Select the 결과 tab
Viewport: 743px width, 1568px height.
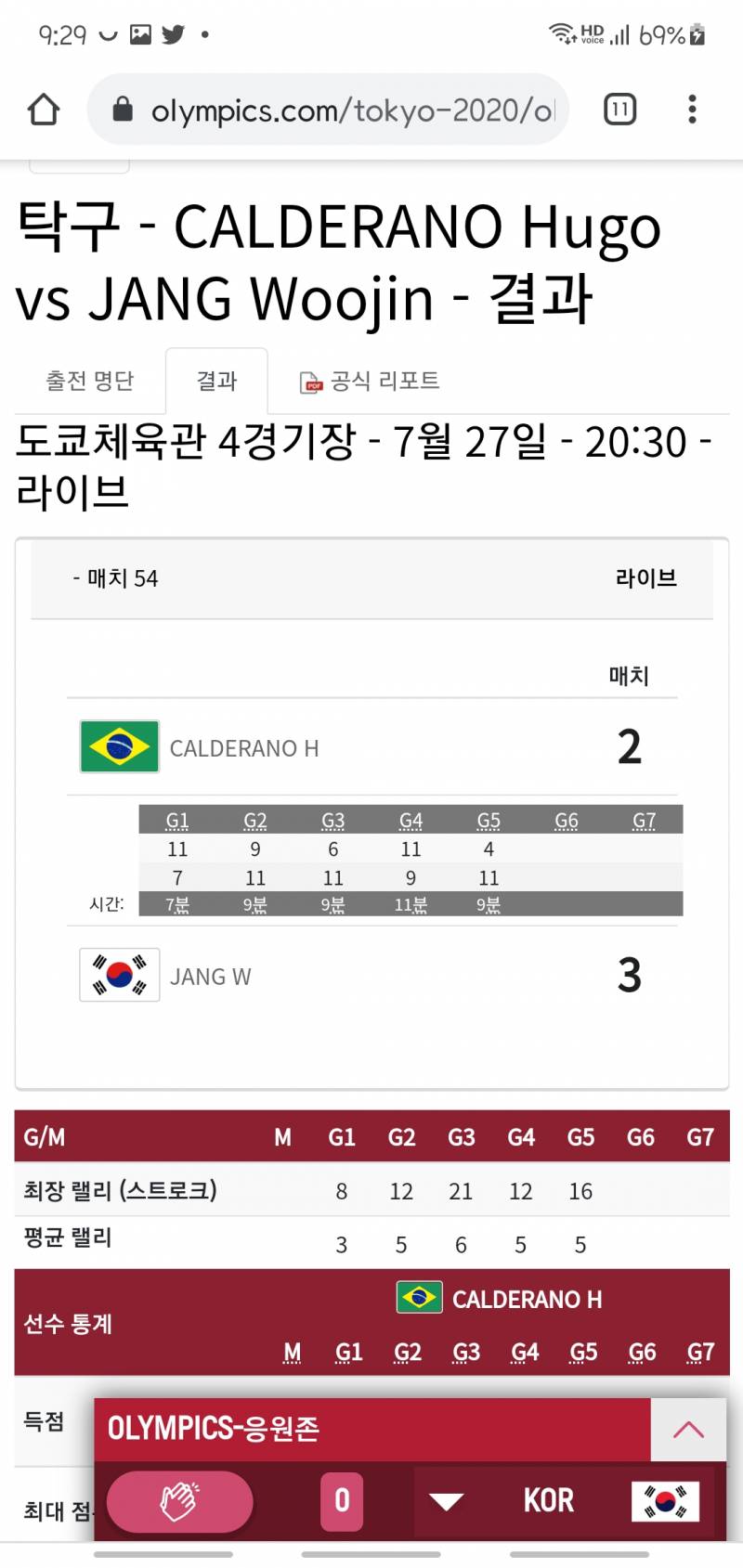216,379
